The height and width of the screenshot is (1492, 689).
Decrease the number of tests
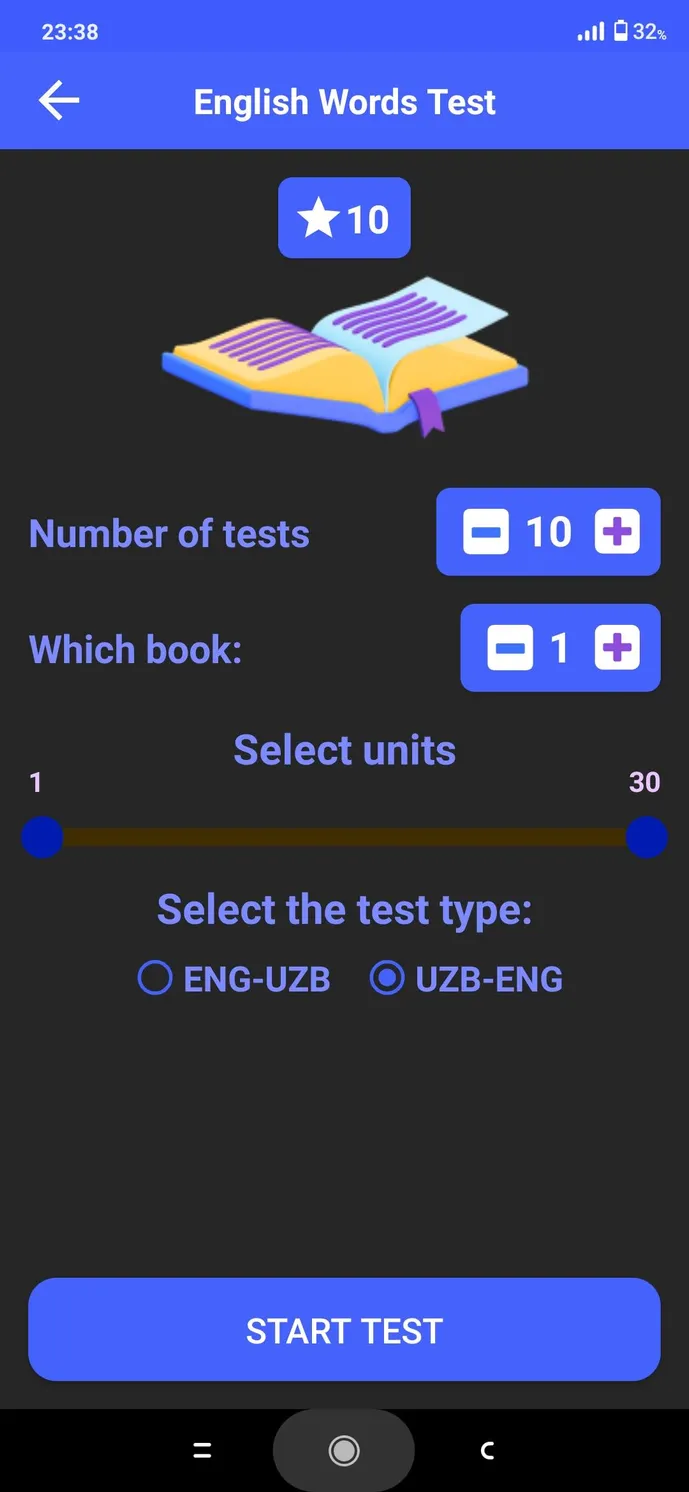click(x=486, y=532)
